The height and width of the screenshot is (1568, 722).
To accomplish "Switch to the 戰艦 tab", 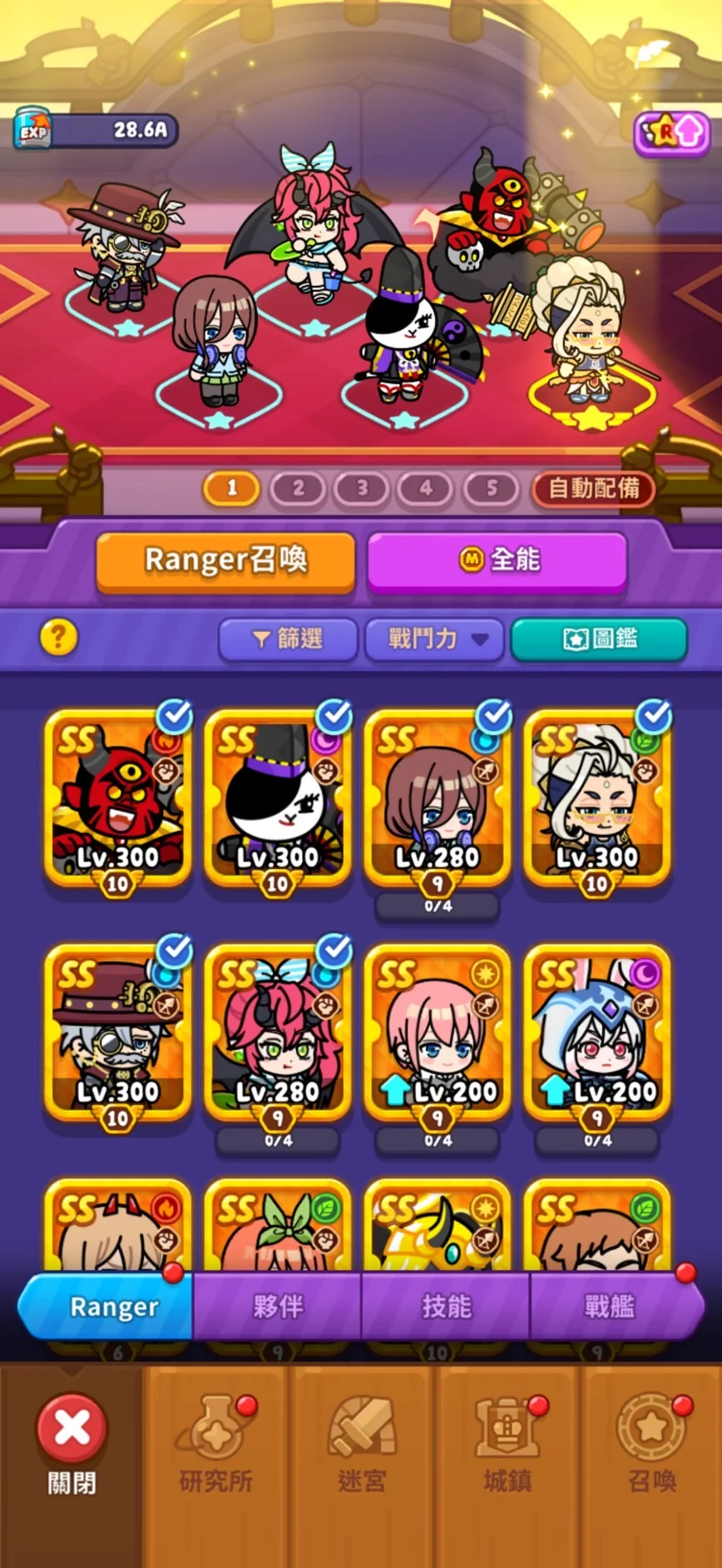I will (x=610, y=1306).
